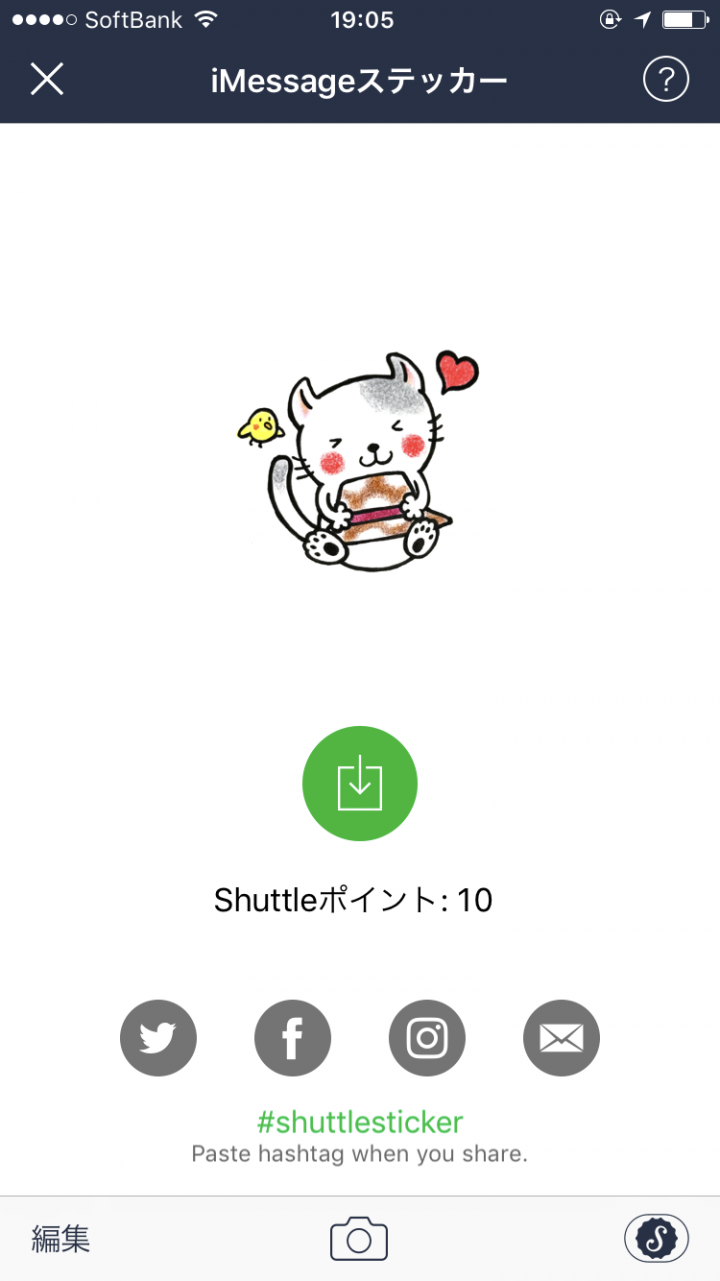Viewport: 720px width, 1281px height.
Task: Send the sticker by email
Action: [561, 1038]
